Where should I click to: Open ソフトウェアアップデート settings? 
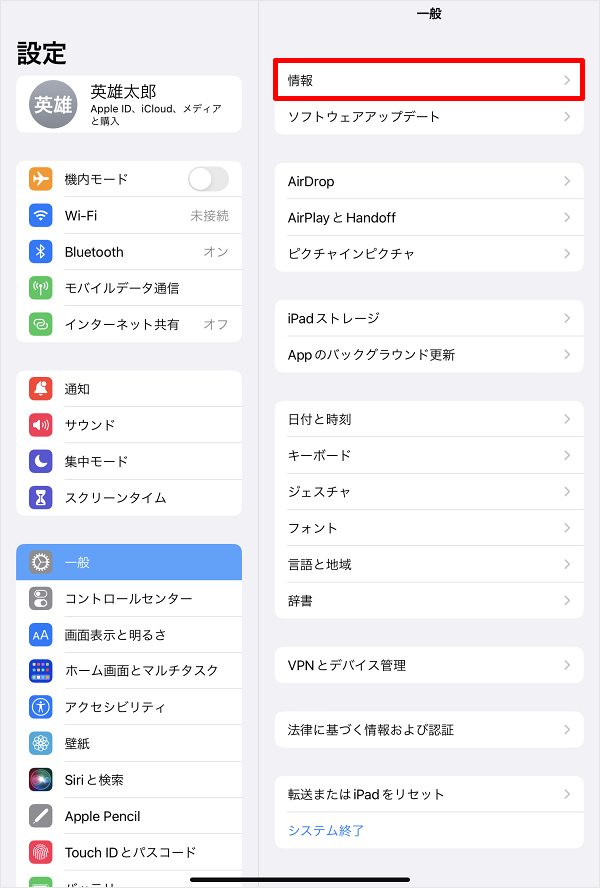coord(428,117)
